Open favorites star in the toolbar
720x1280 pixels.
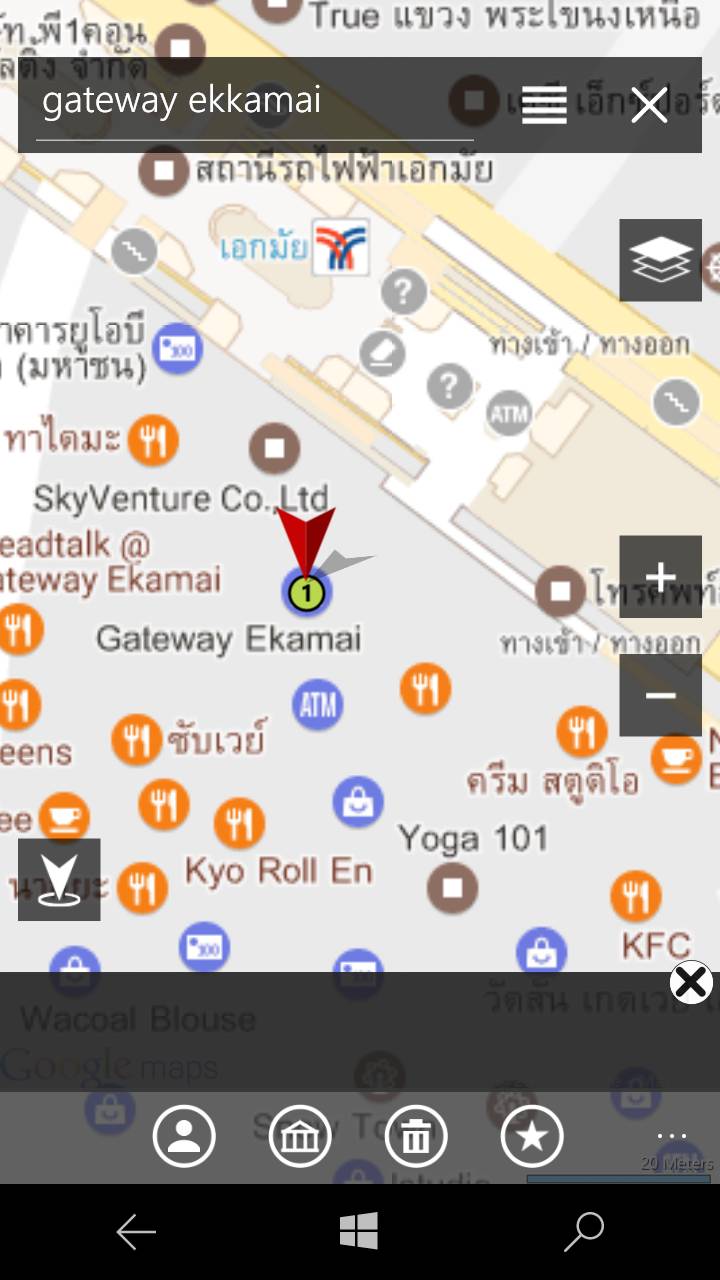click(x=532, y=1136)
